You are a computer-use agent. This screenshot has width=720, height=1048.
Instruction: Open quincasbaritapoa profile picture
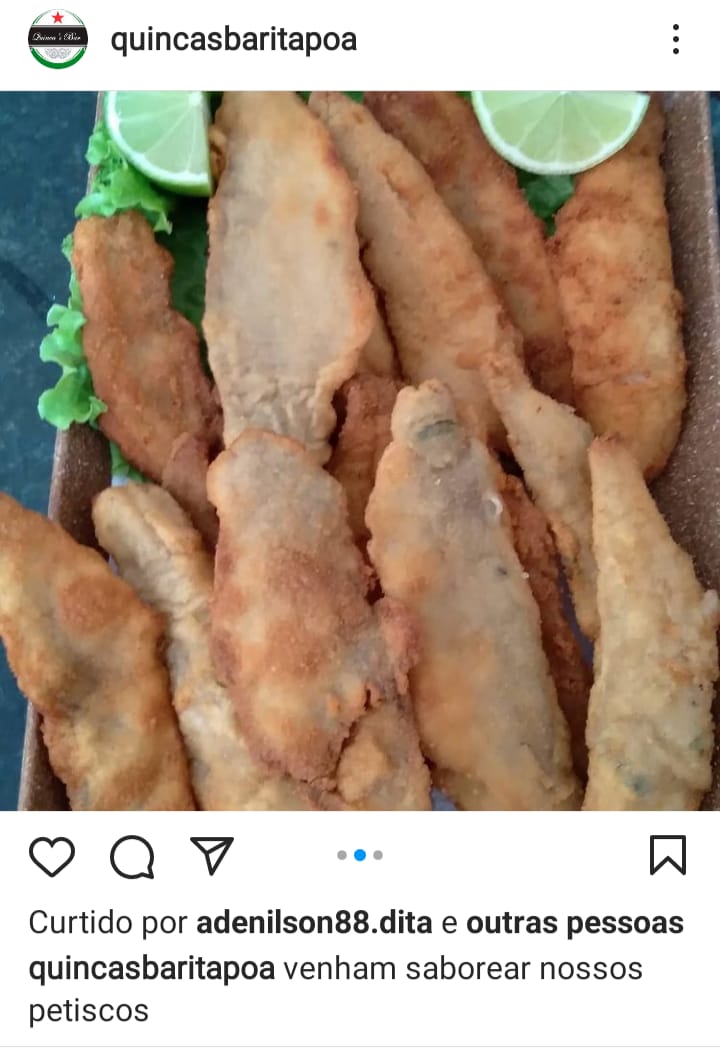point(57,39)
